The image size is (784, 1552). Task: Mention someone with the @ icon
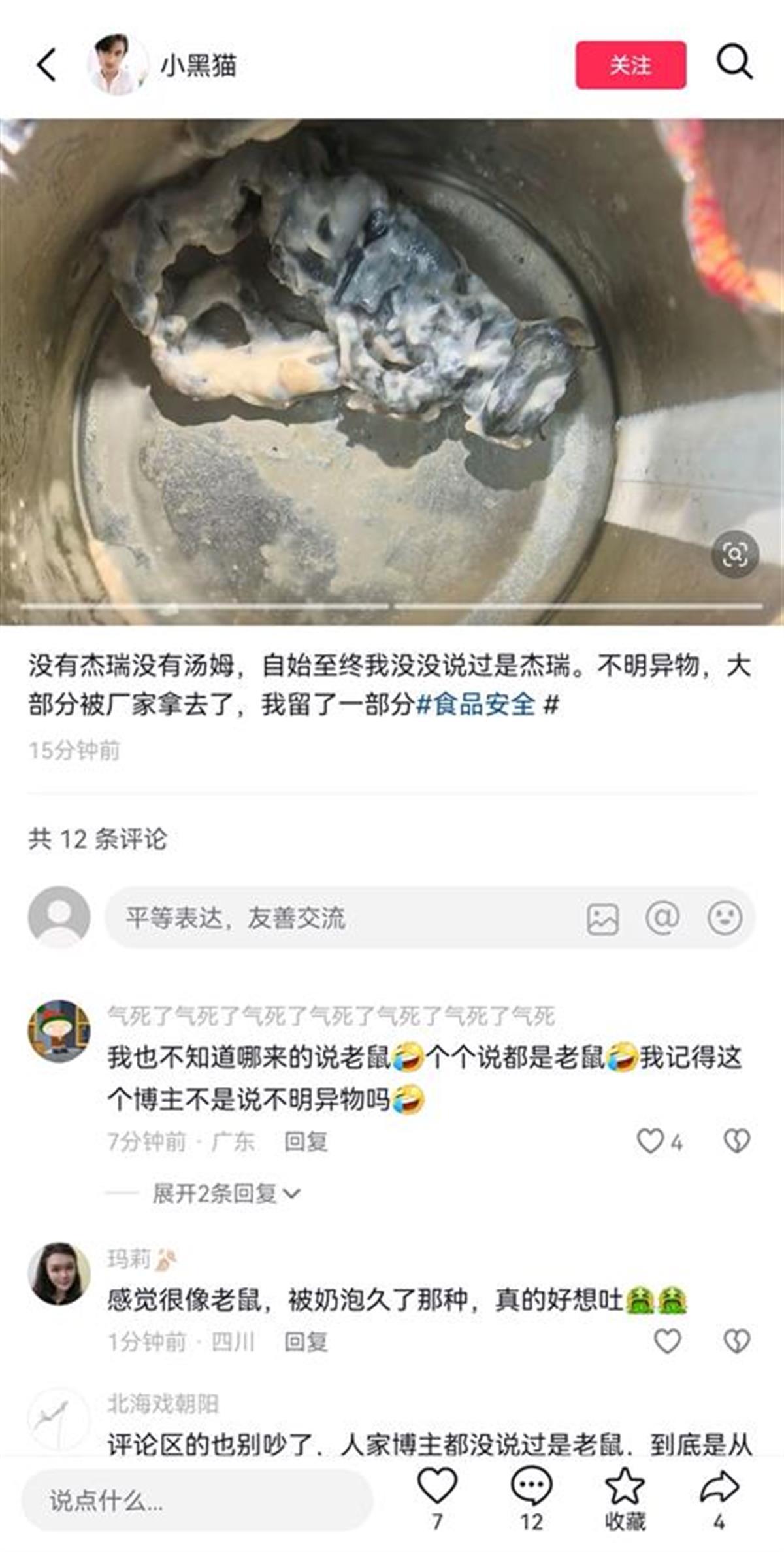tap(662, 917)
